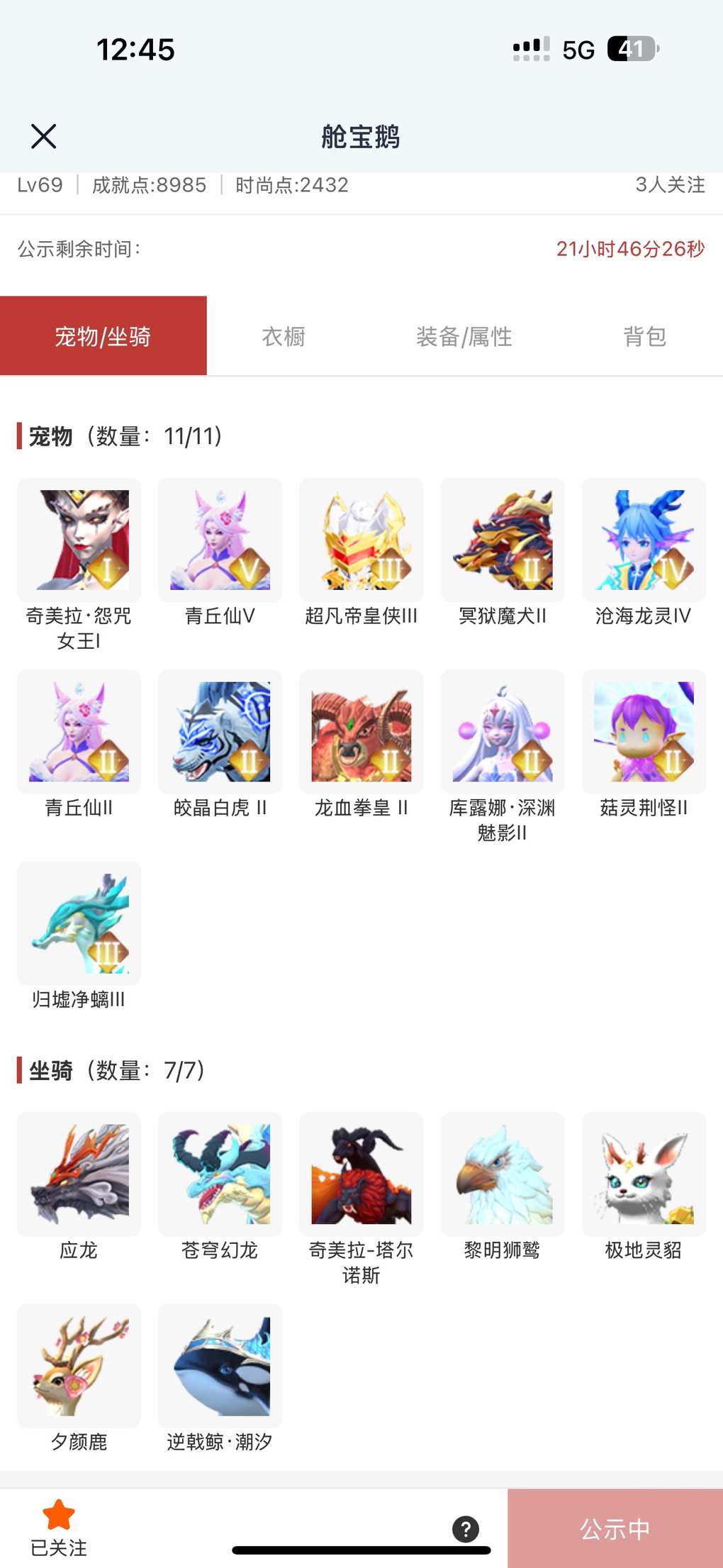View pet 青丘仙V details
Image resolution: width=723 pixels, height=1568 pixels.
220,540
